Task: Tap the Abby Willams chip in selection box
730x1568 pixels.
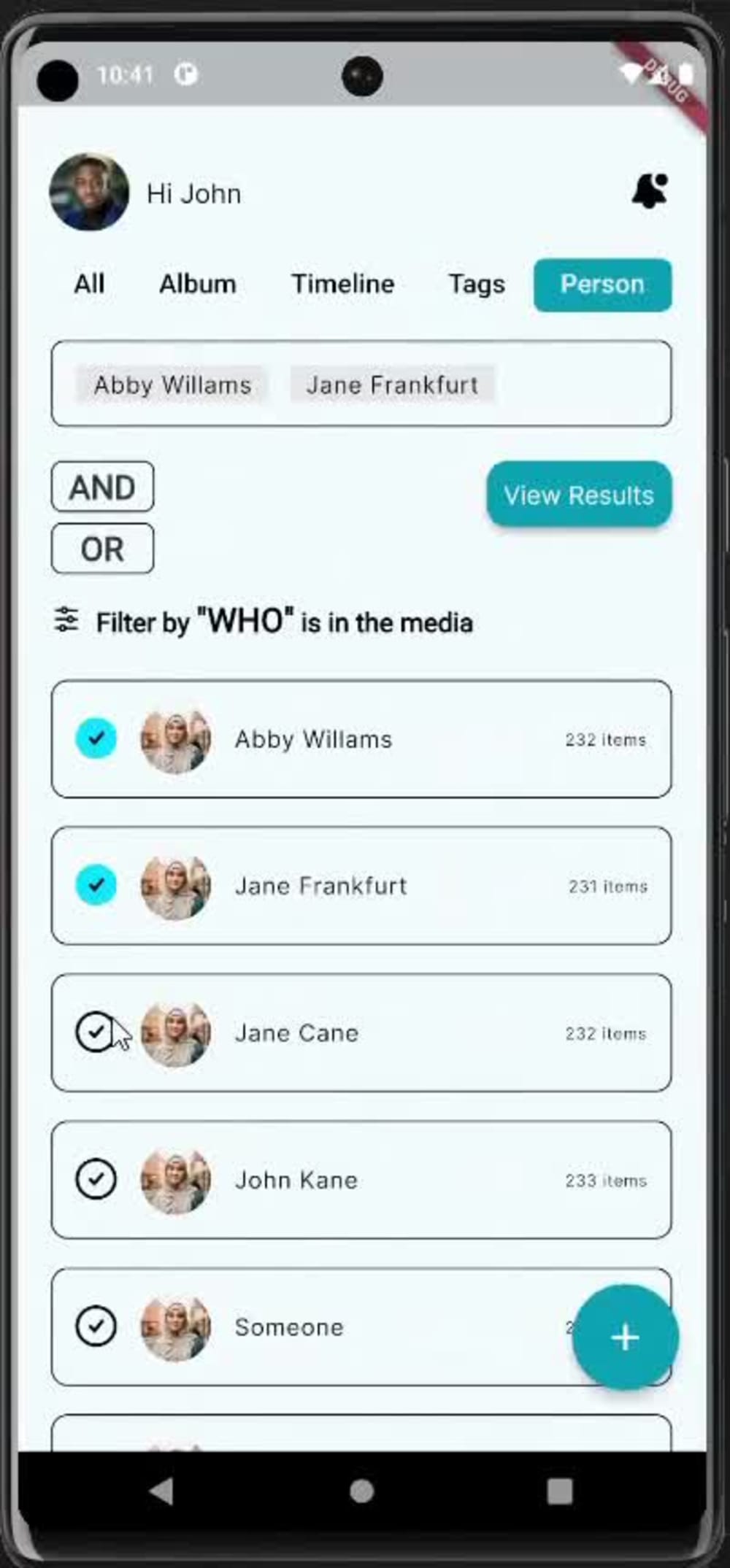Action: pyautogui.click(x=172, y=385)
